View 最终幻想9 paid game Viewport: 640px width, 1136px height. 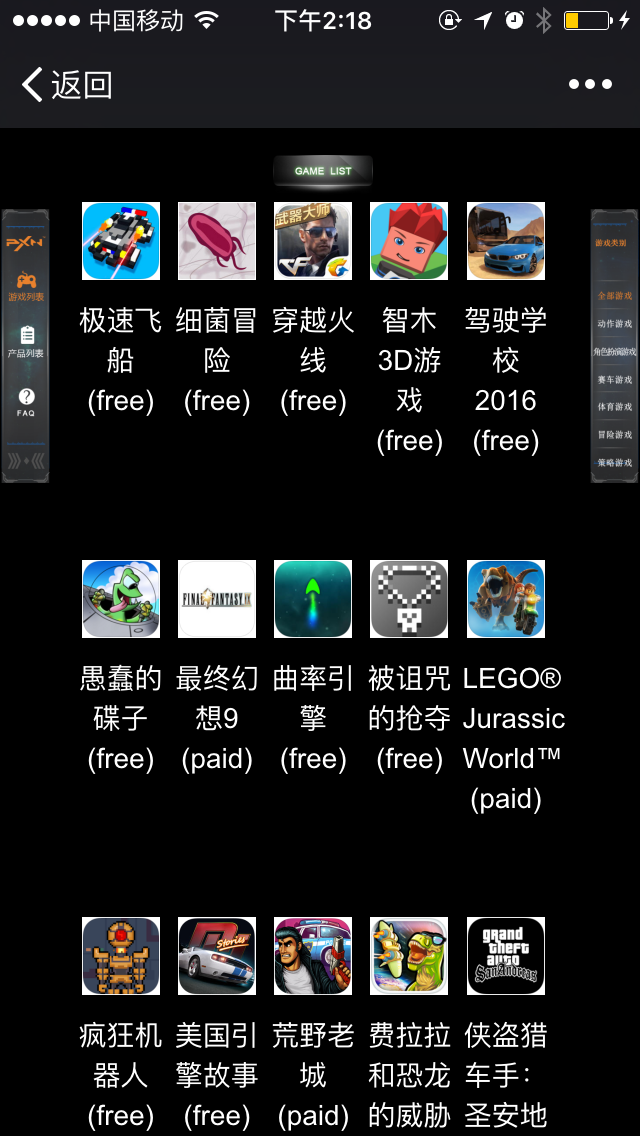[x=217, y=598]
